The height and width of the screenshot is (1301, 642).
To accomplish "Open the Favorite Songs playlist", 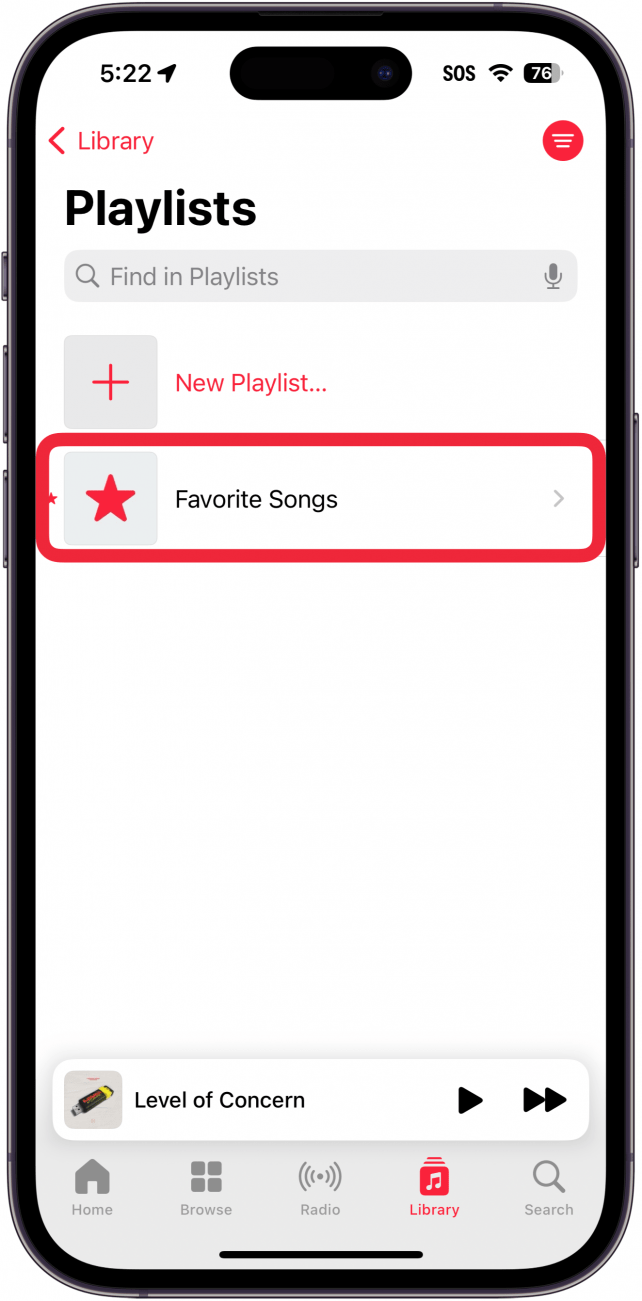I will point(320,499).
